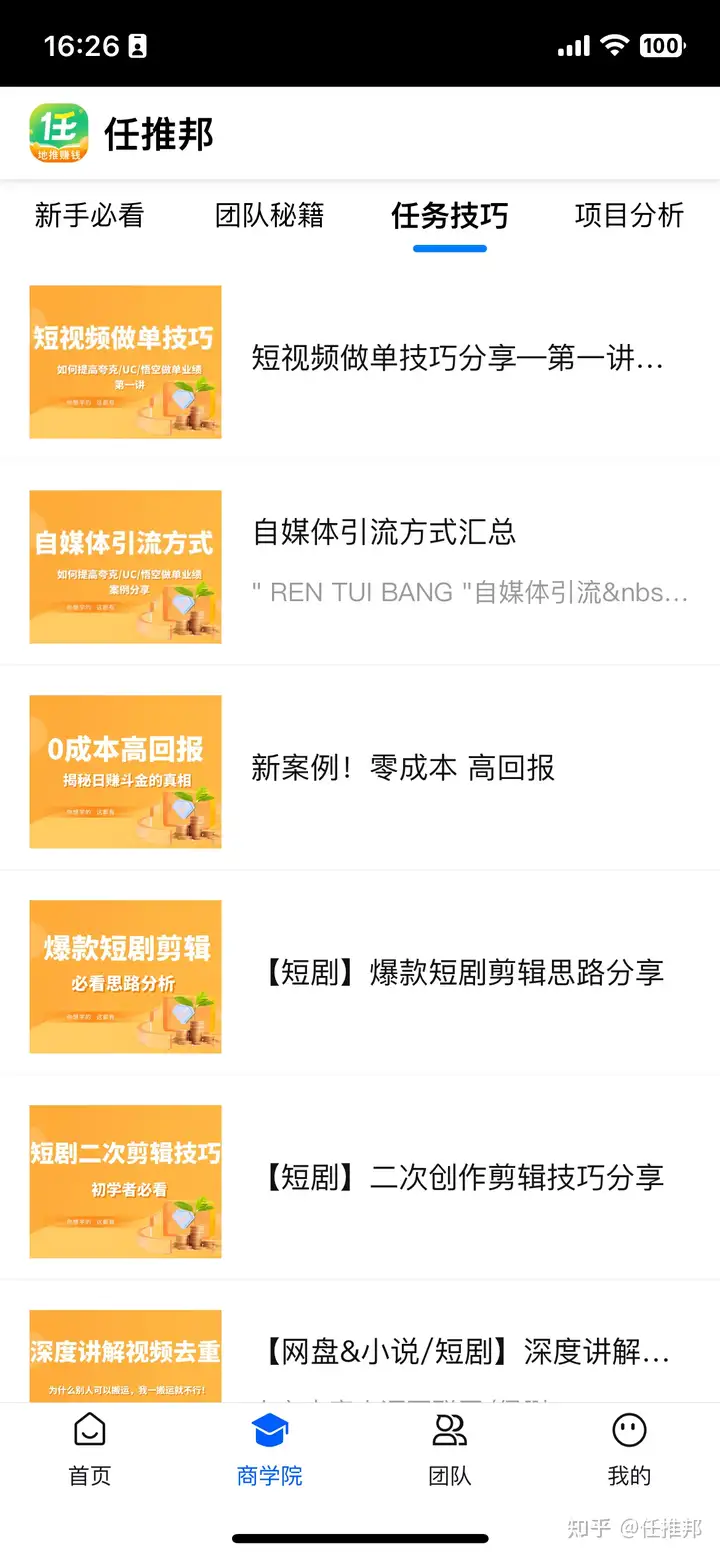Open the 团队 bottom tab
The image size is (720, 1558).
(450, 1448)
